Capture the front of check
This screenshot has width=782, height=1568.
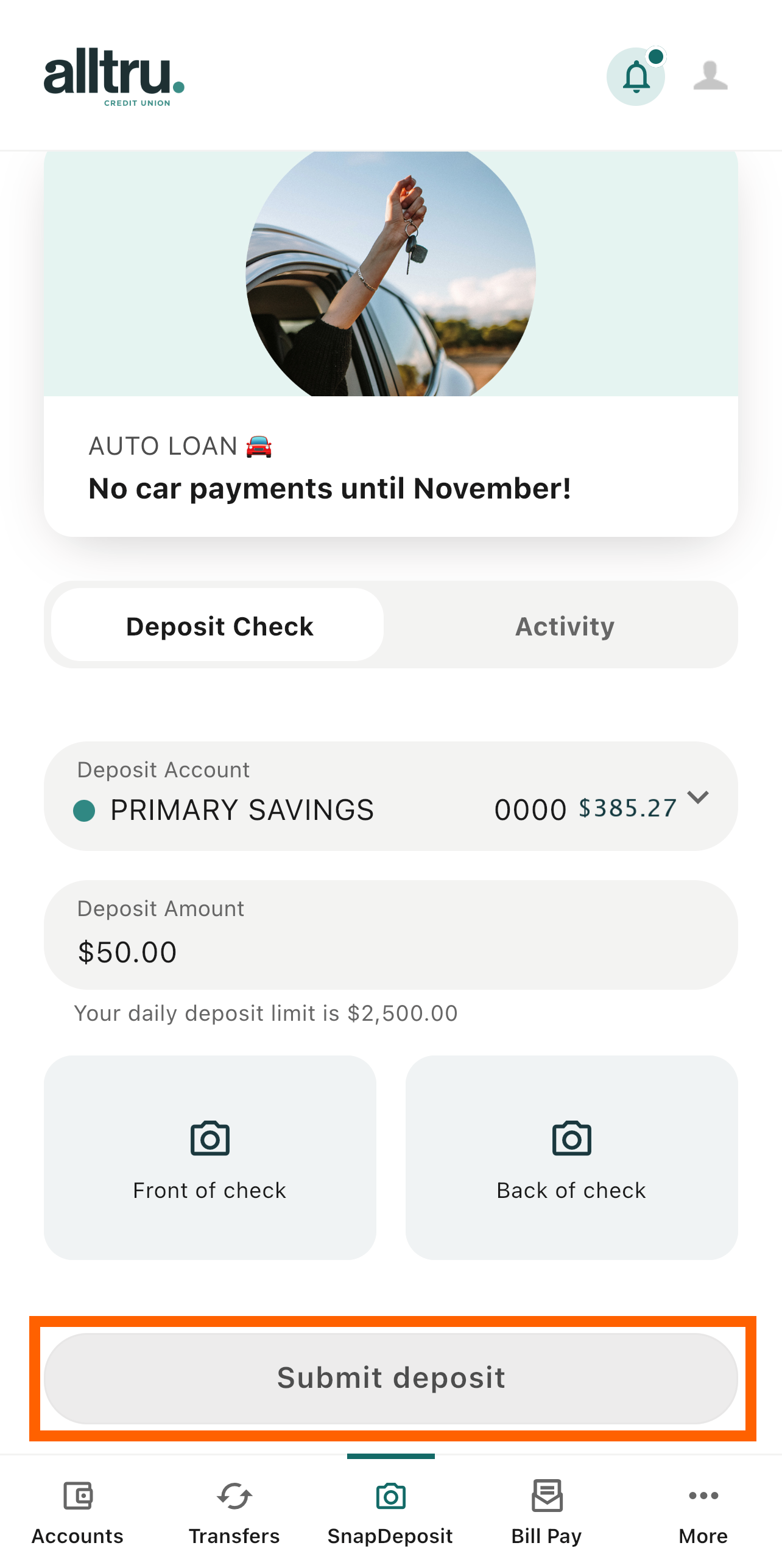tap(210, 1157)
